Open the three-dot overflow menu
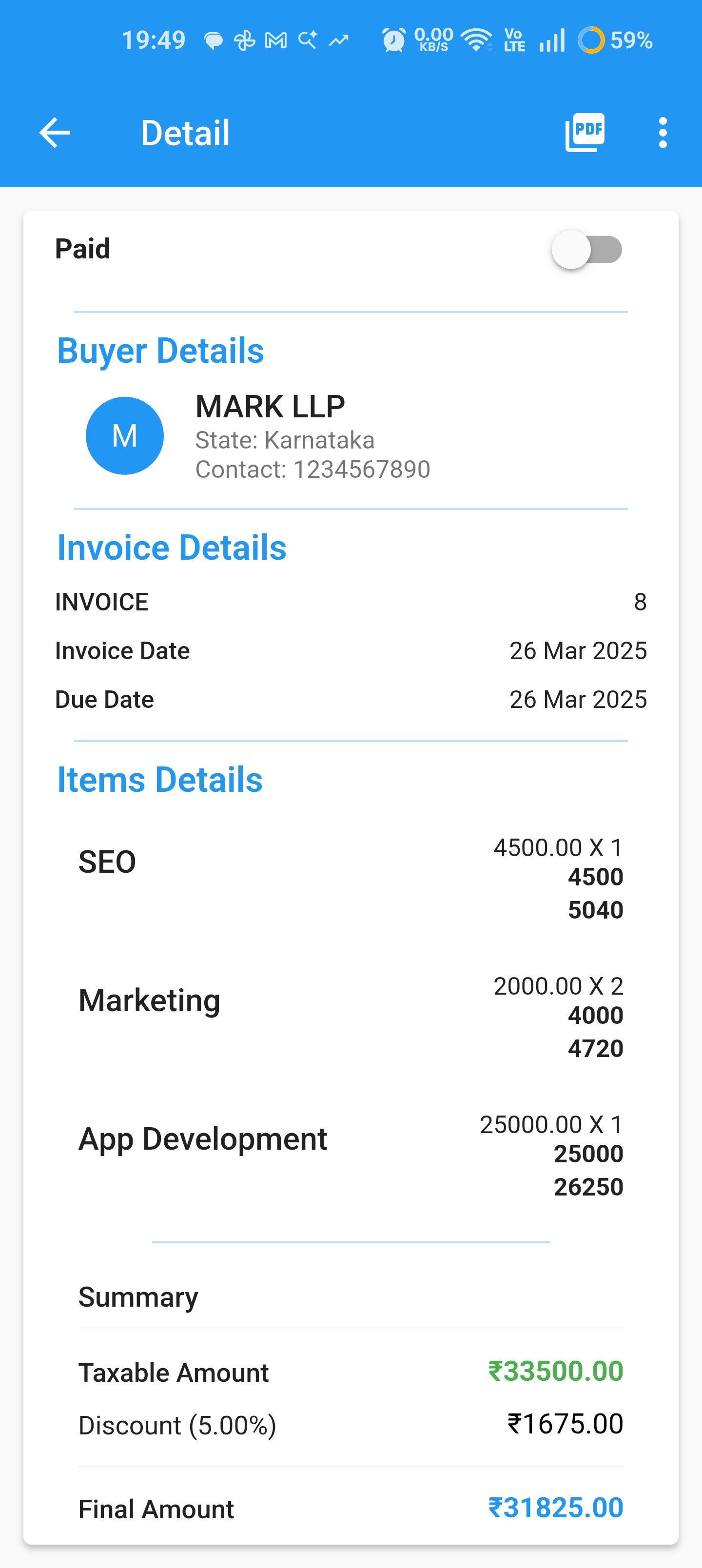The height and width of the screenshot is (1568, 702). pos(662,132)
